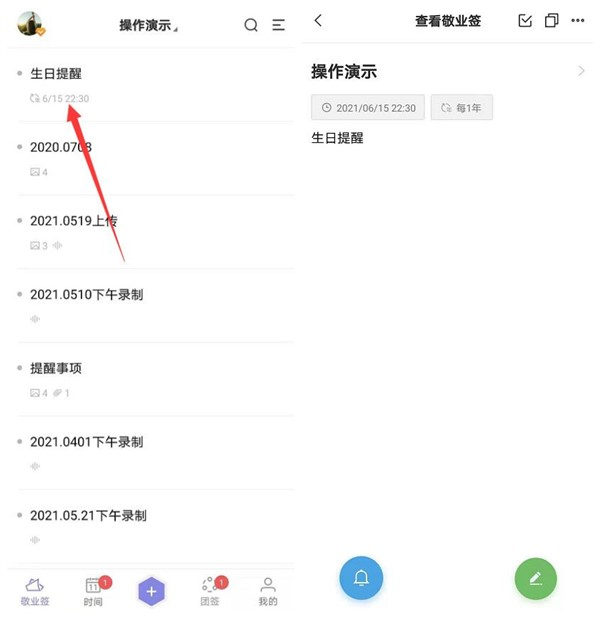Switch to the 团签 tab

pyautogui.click(x=210, y=591)
